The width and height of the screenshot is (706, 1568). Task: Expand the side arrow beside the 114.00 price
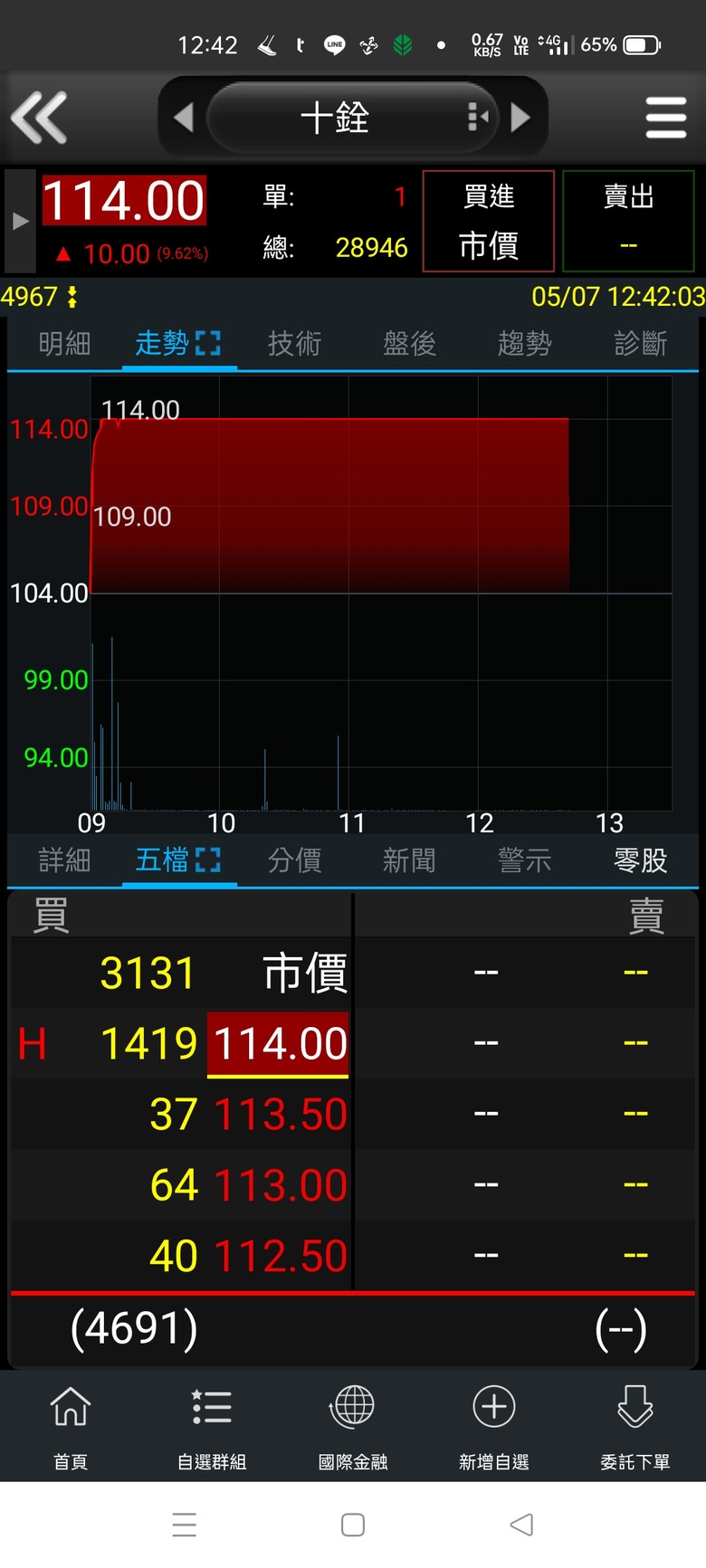click(x=20, y=221)
